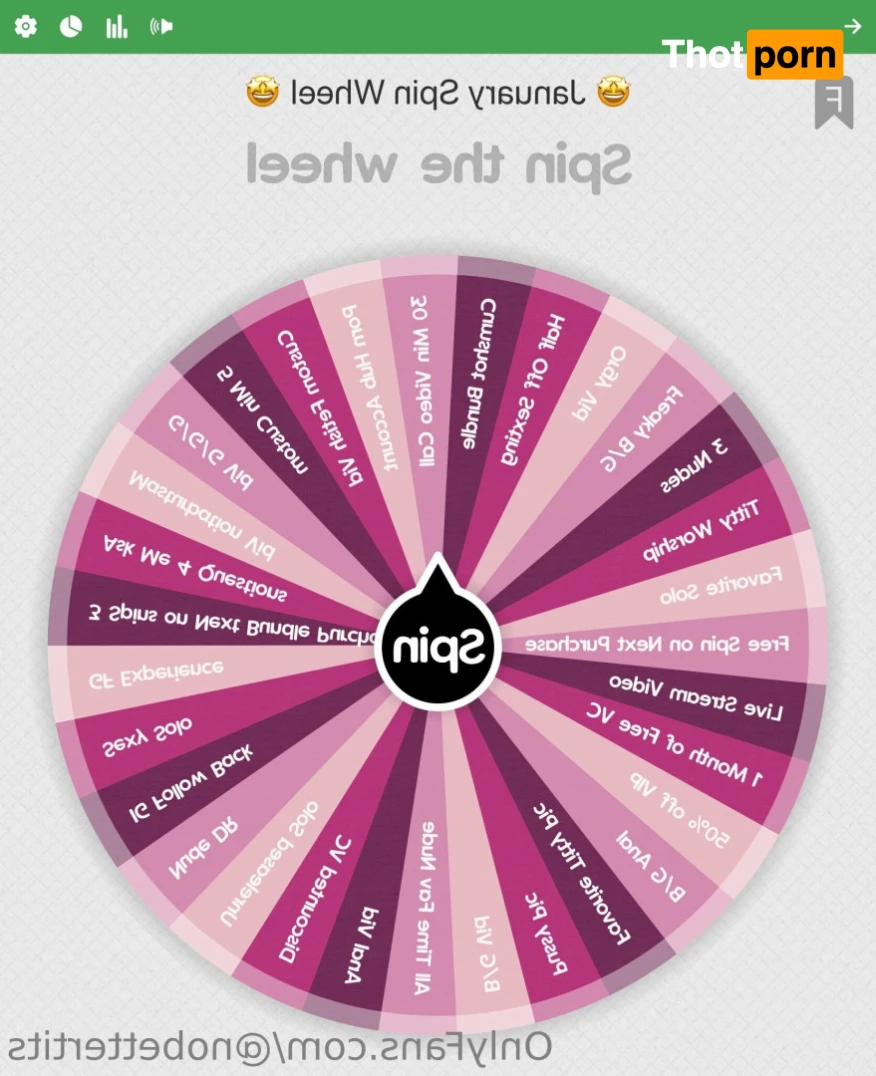Toggle the sound speaker icon
This screenshot has height=1076, width=876.
[162, 27]
